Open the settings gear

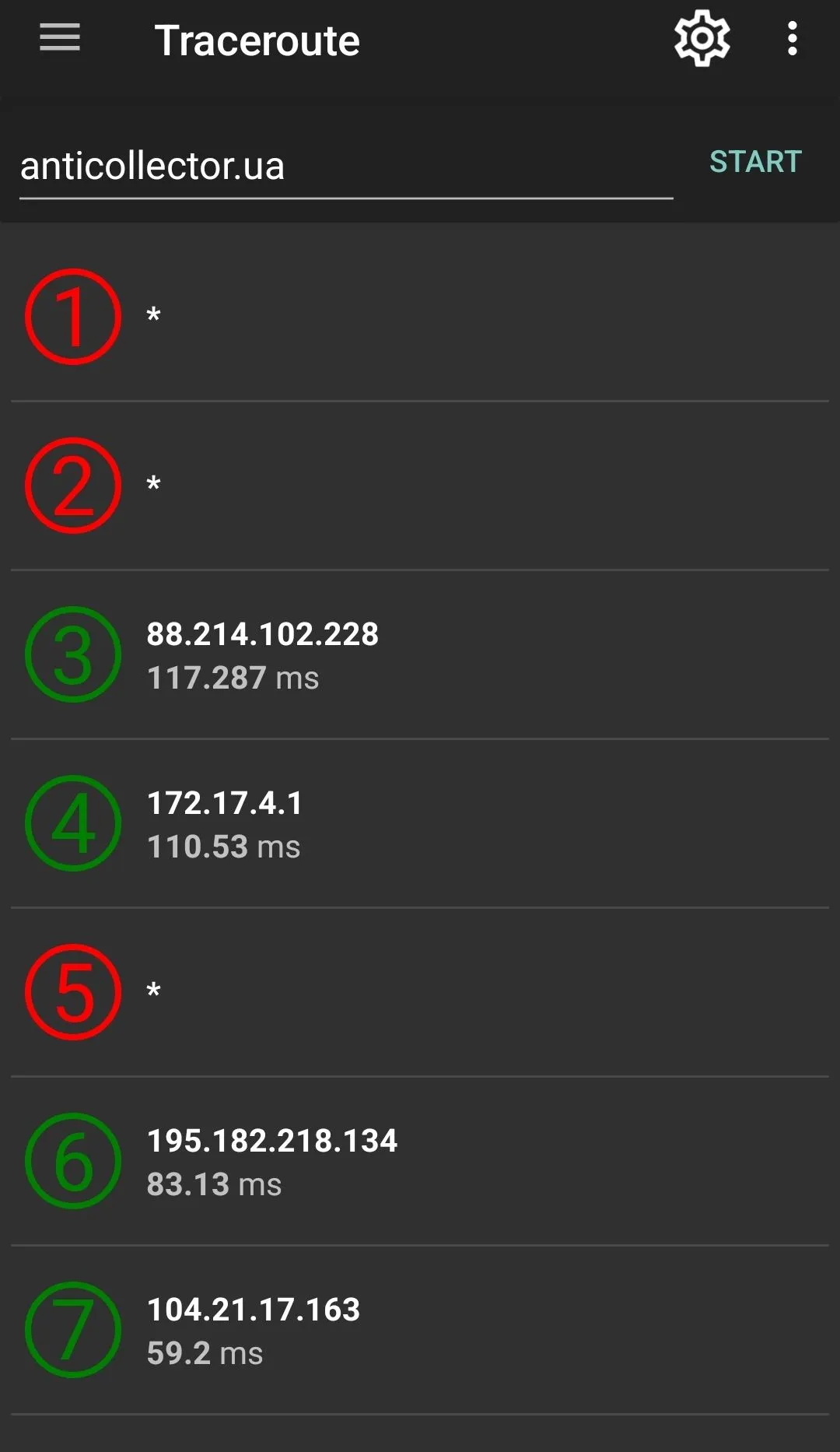(702, 38)
